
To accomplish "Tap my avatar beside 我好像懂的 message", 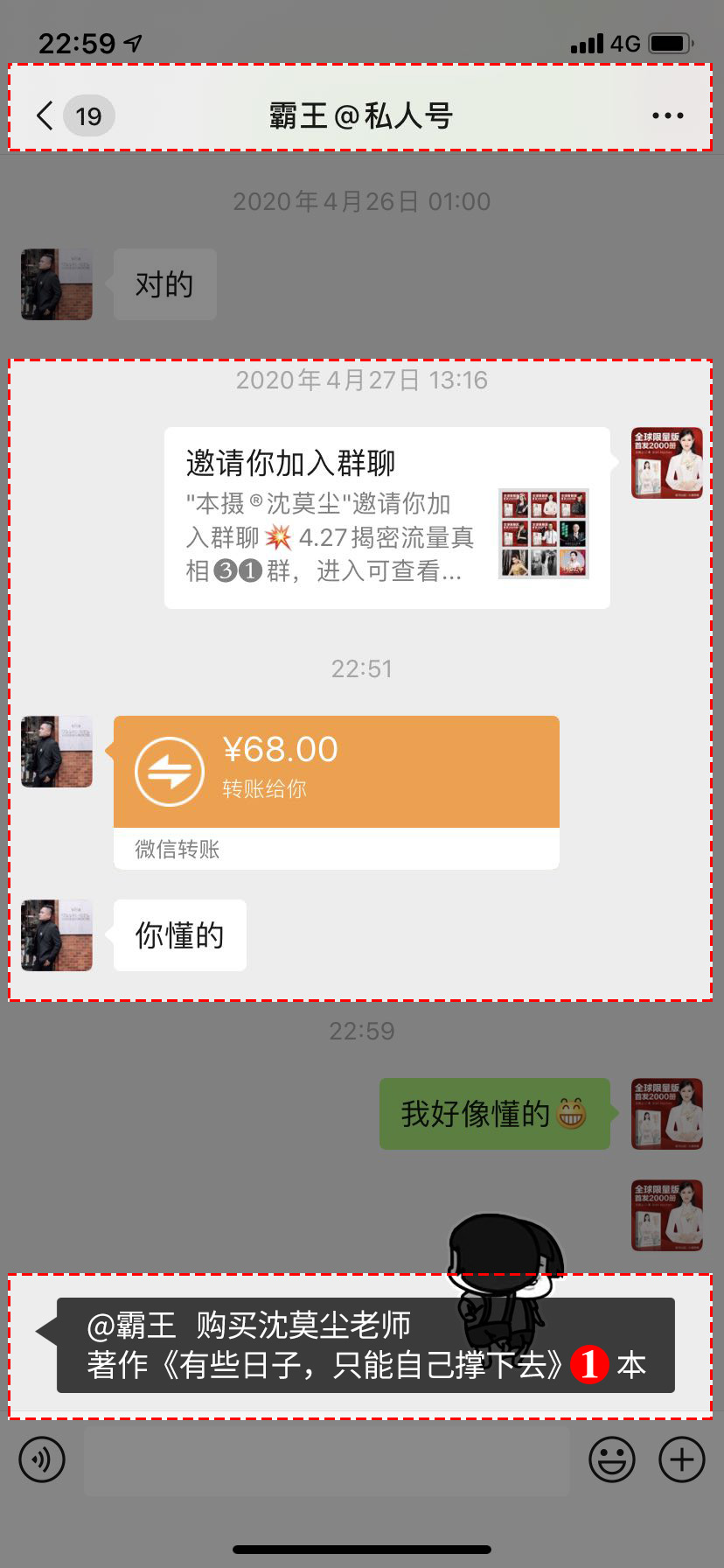I will coord(667,1114).
